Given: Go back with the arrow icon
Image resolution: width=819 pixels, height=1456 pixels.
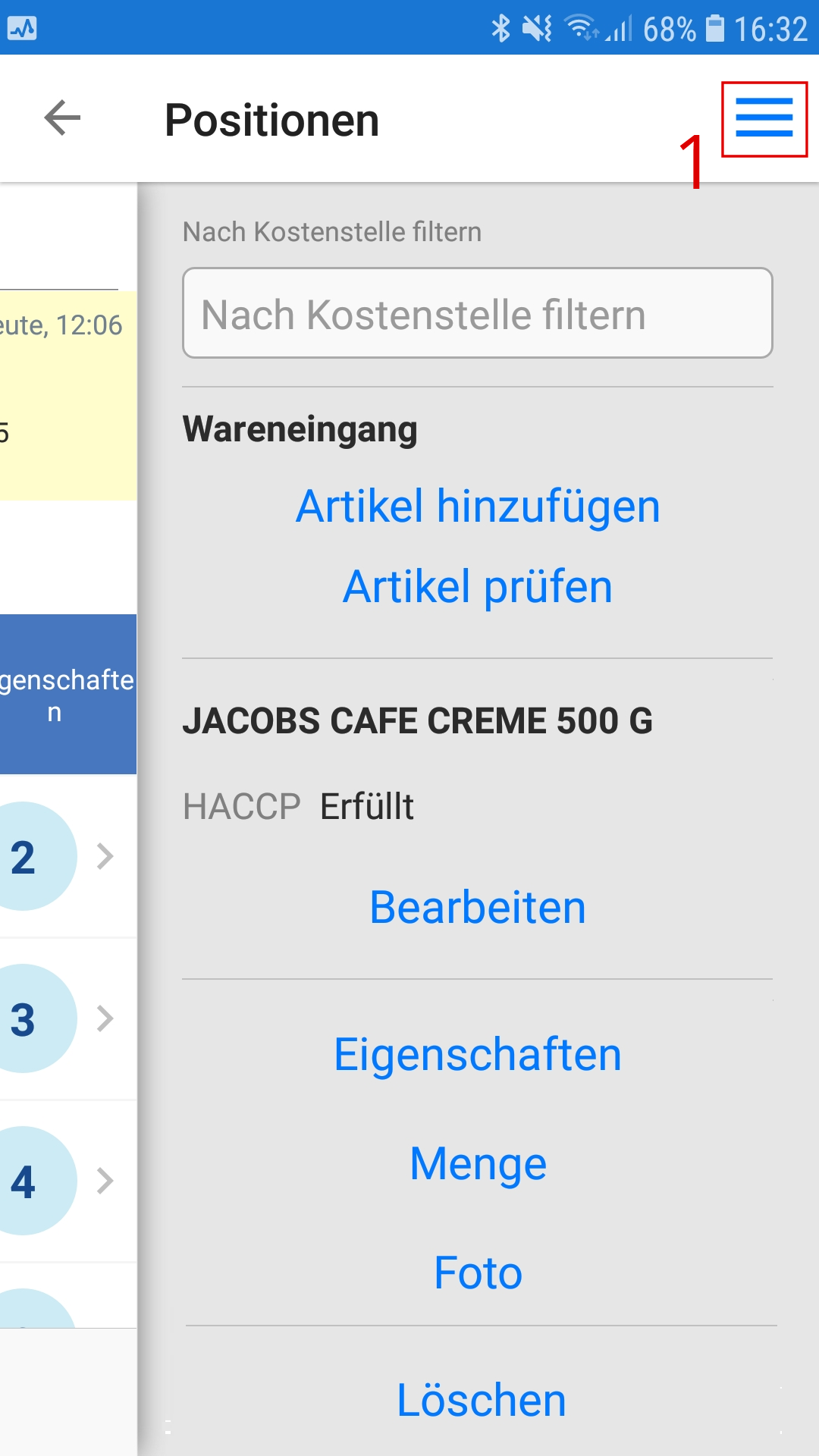Looking at the screenshot, I should pyautogui.click(x=62, y=118).
